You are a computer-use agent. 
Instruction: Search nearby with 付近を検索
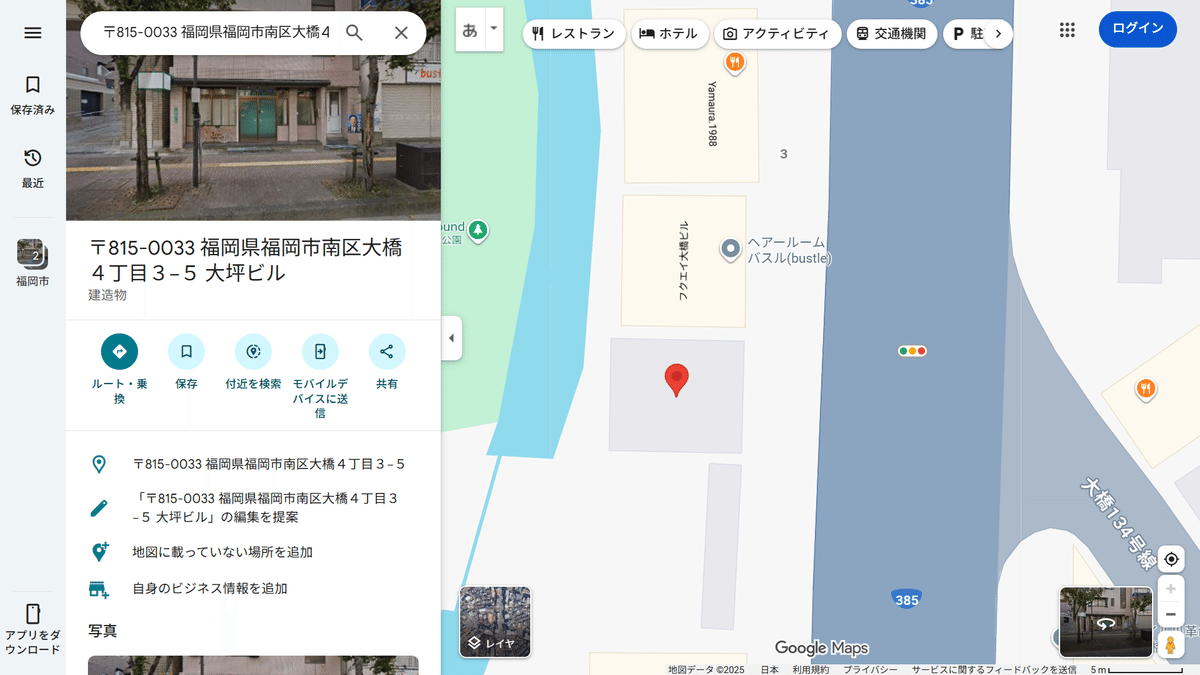(253, 352)
